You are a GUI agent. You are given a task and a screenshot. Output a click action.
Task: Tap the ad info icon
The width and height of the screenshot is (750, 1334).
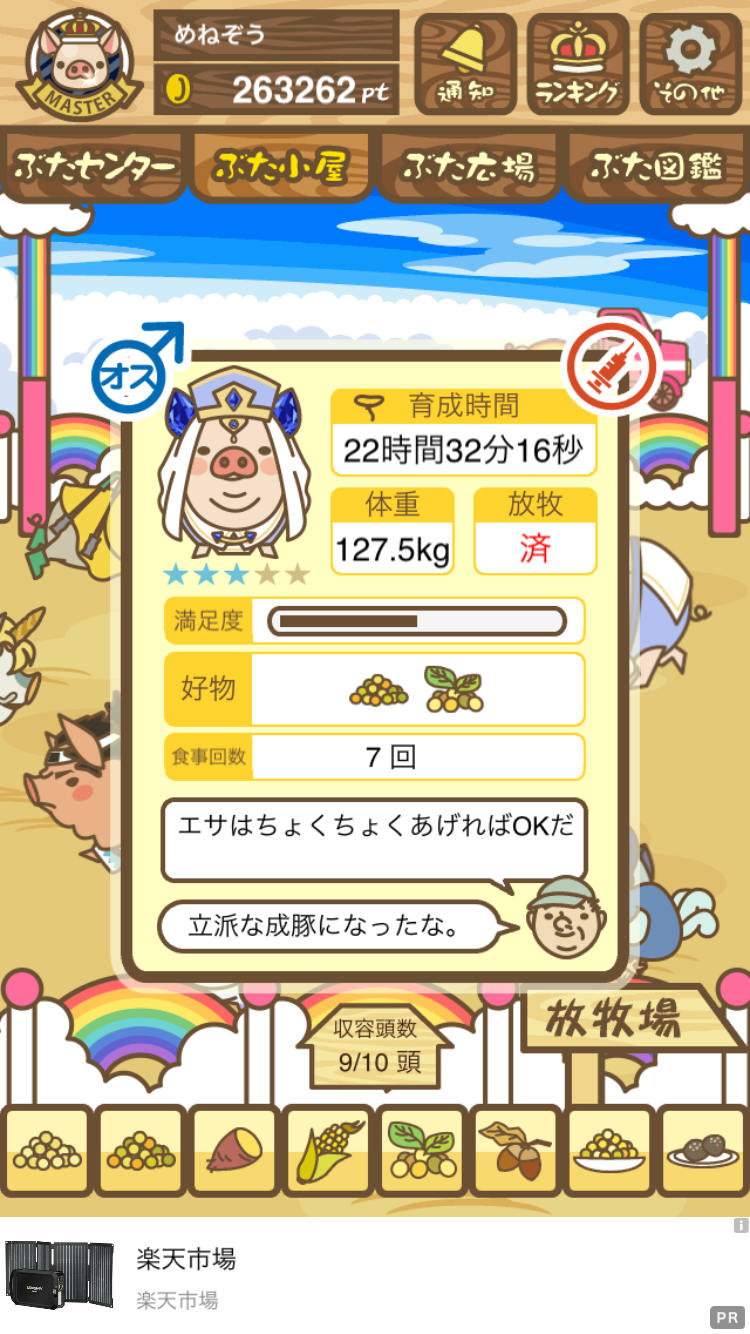(741, 1225)
